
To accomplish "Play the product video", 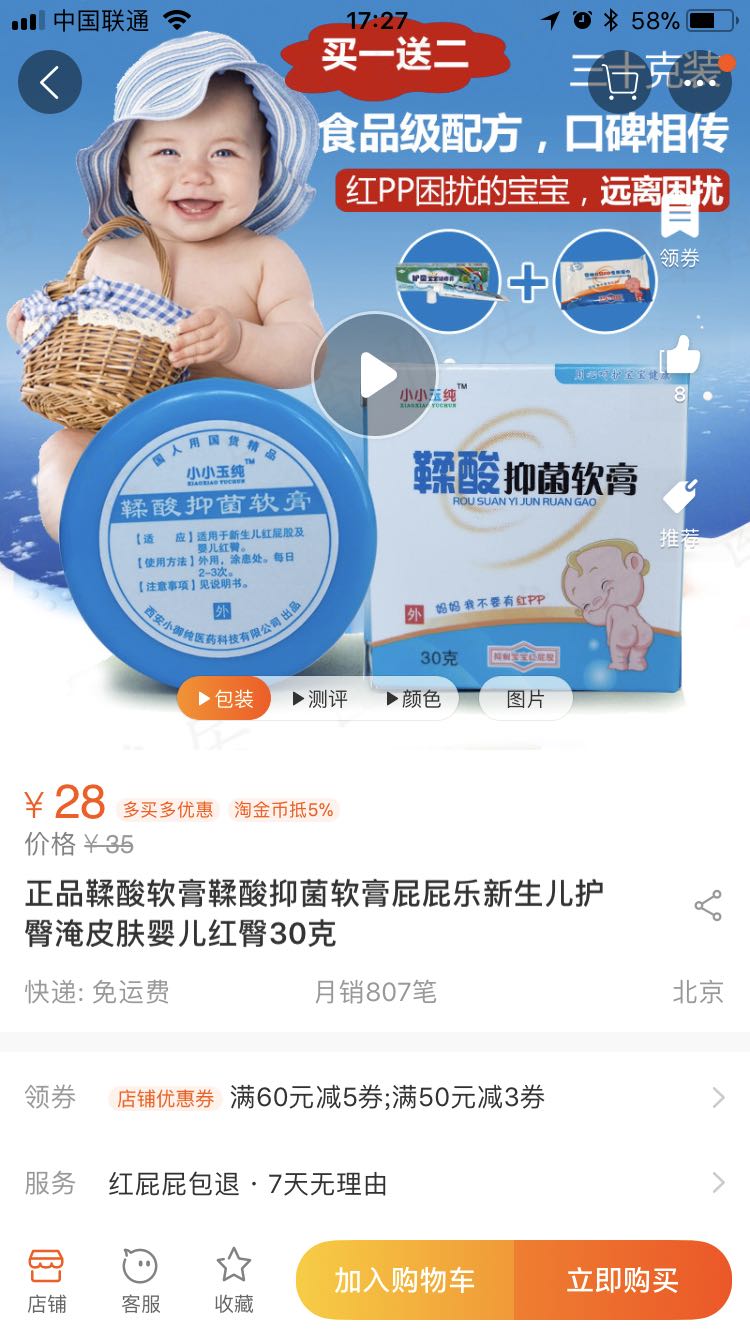I will point(375,375).
